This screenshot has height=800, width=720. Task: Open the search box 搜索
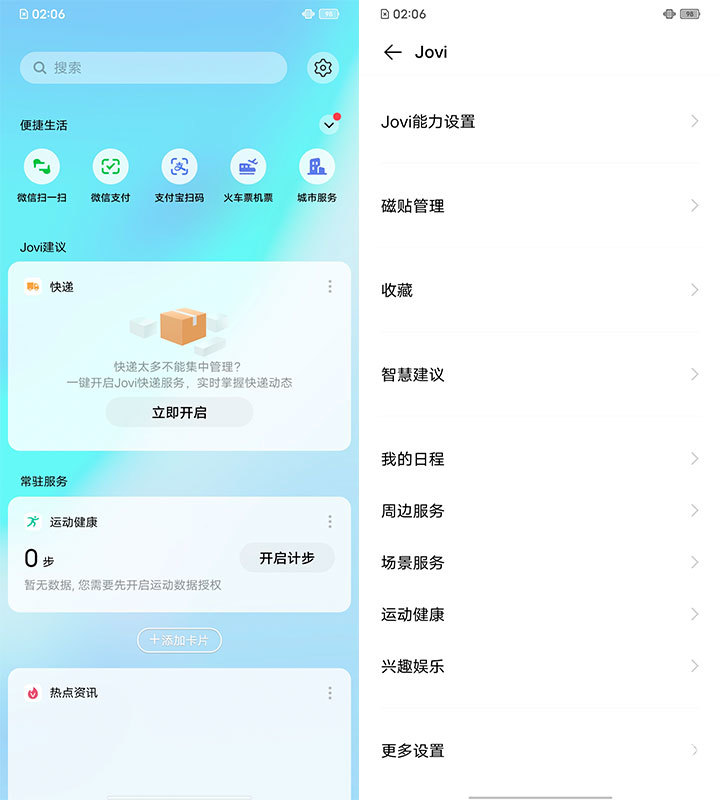[x=153, y=68]
